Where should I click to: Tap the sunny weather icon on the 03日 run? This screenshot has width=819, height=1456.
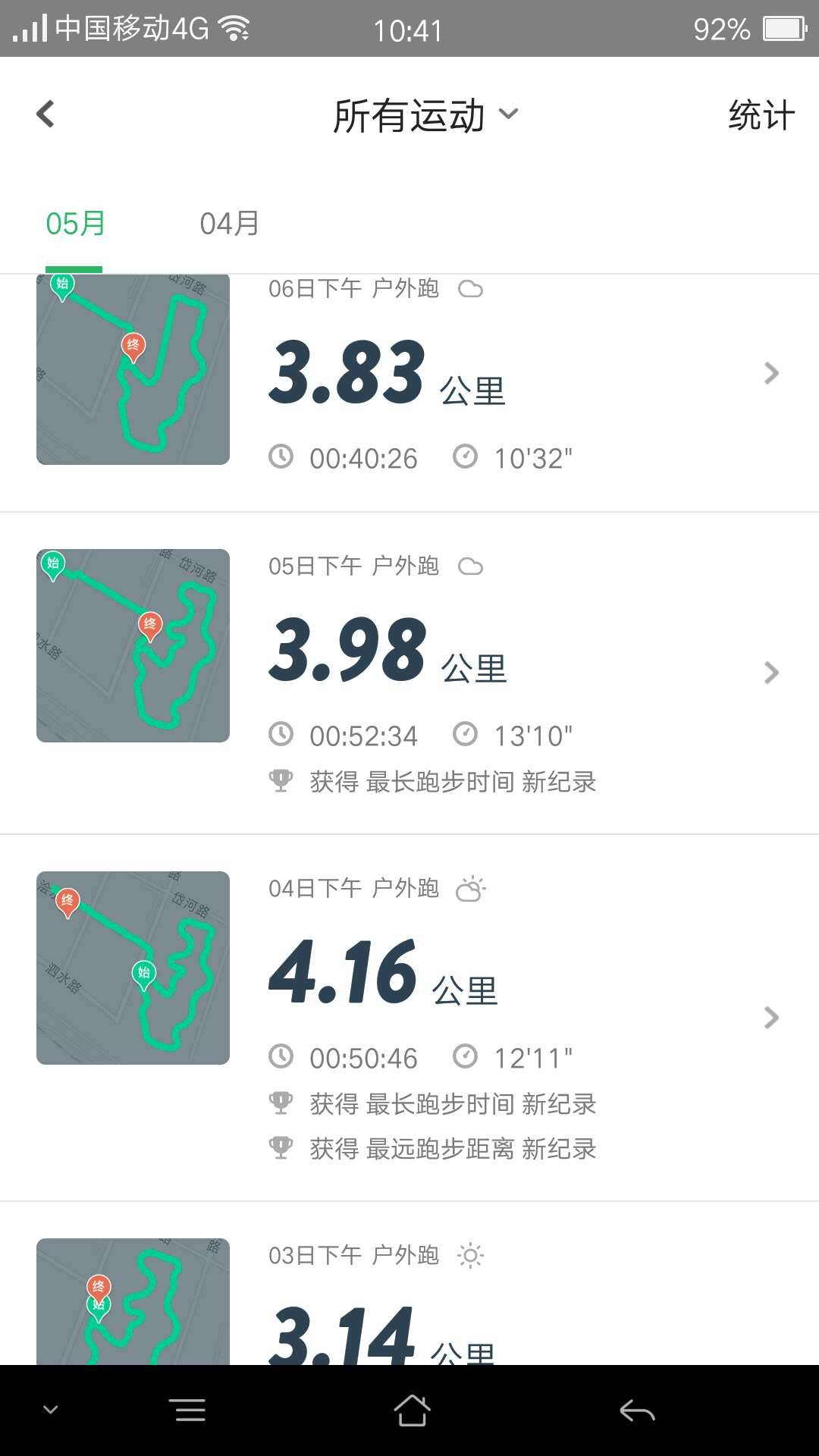pos(470,1255)
